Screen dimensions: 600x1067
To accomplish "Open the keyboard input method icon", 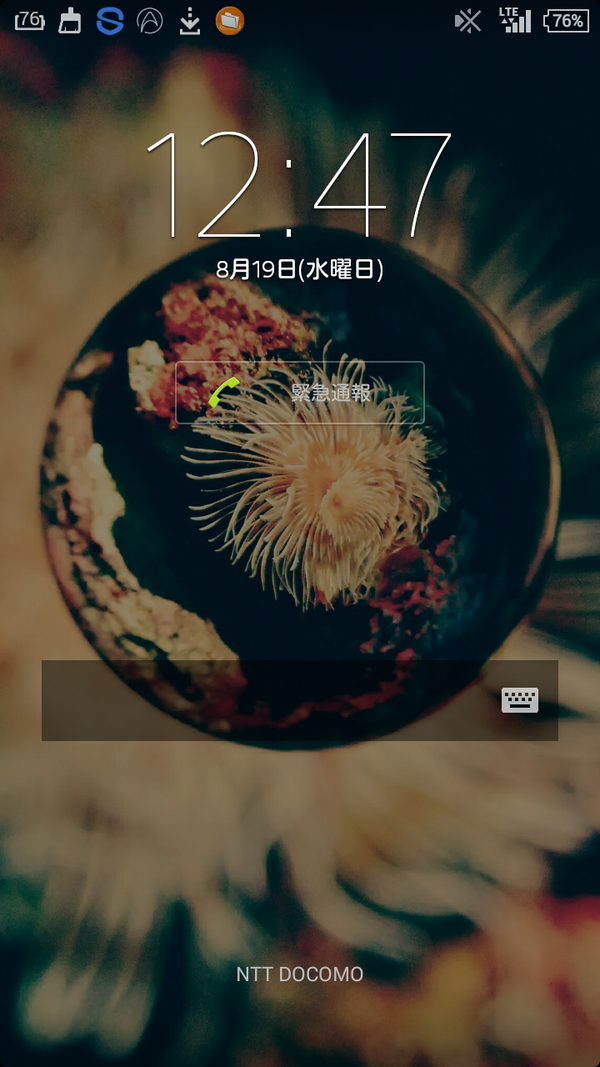I will coord(519,700).
